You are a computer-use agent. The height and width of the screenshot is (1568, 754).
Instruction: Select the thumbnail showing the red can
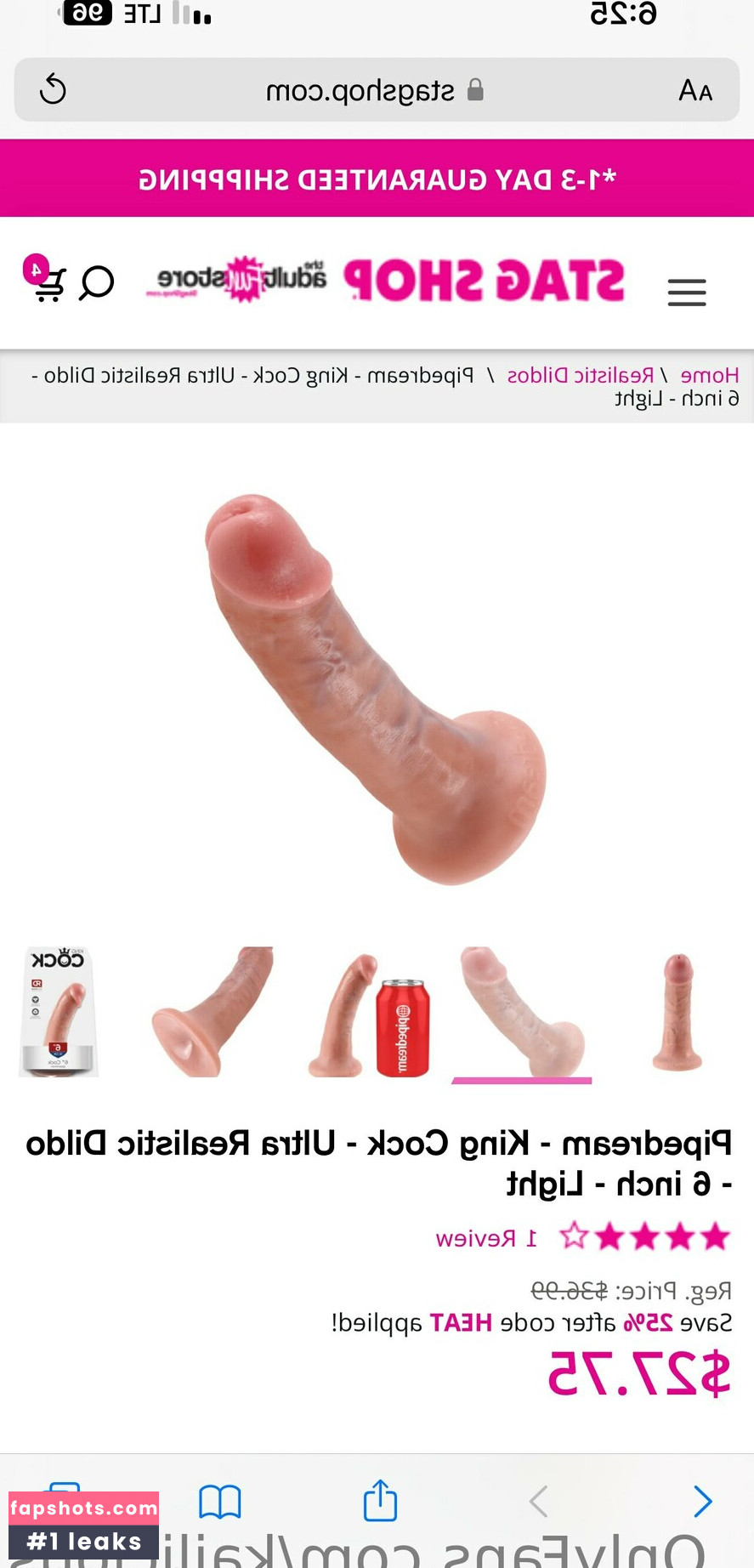point(369,1014)
